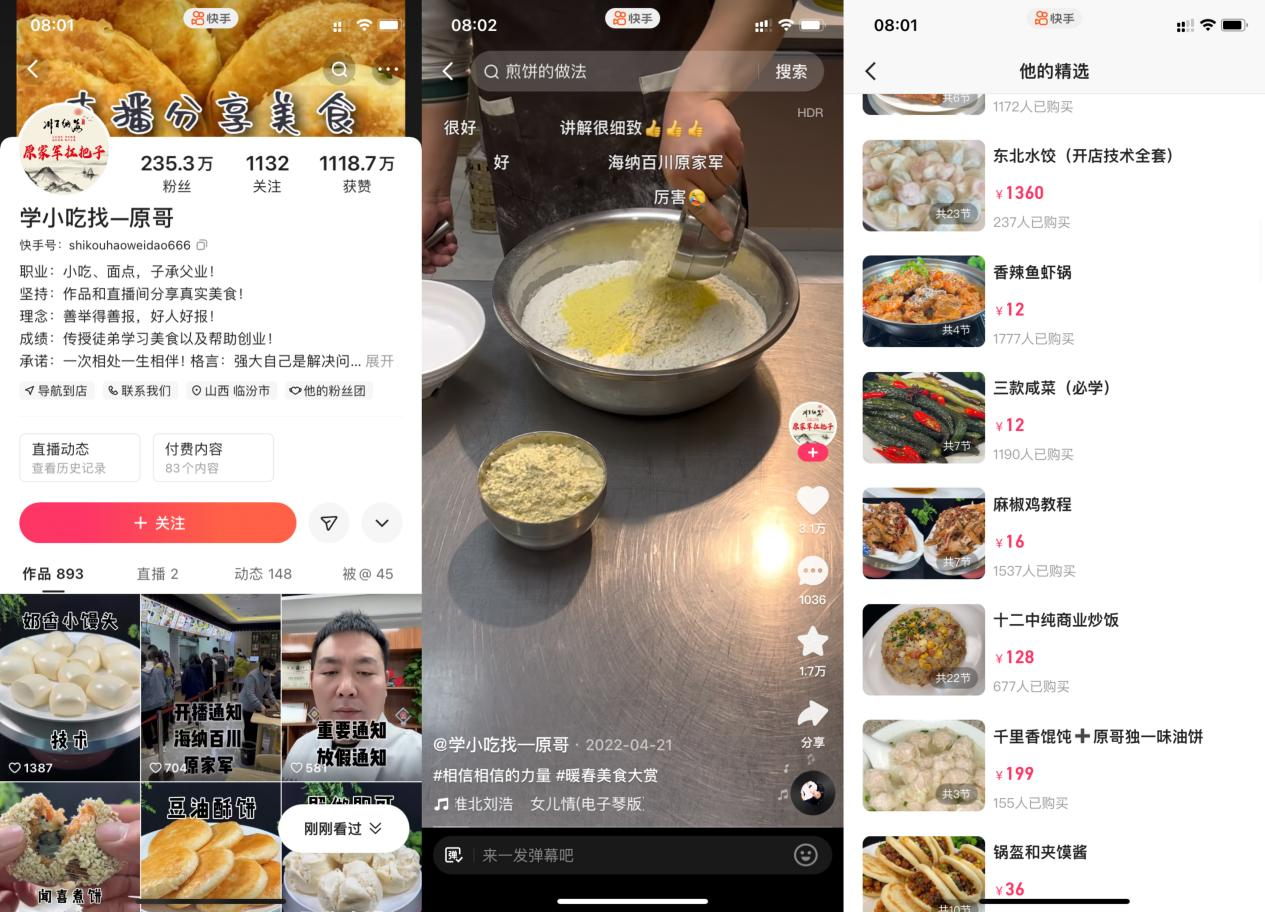
Task: Like the video with 3.1万 likes
Action: (812, 500)
